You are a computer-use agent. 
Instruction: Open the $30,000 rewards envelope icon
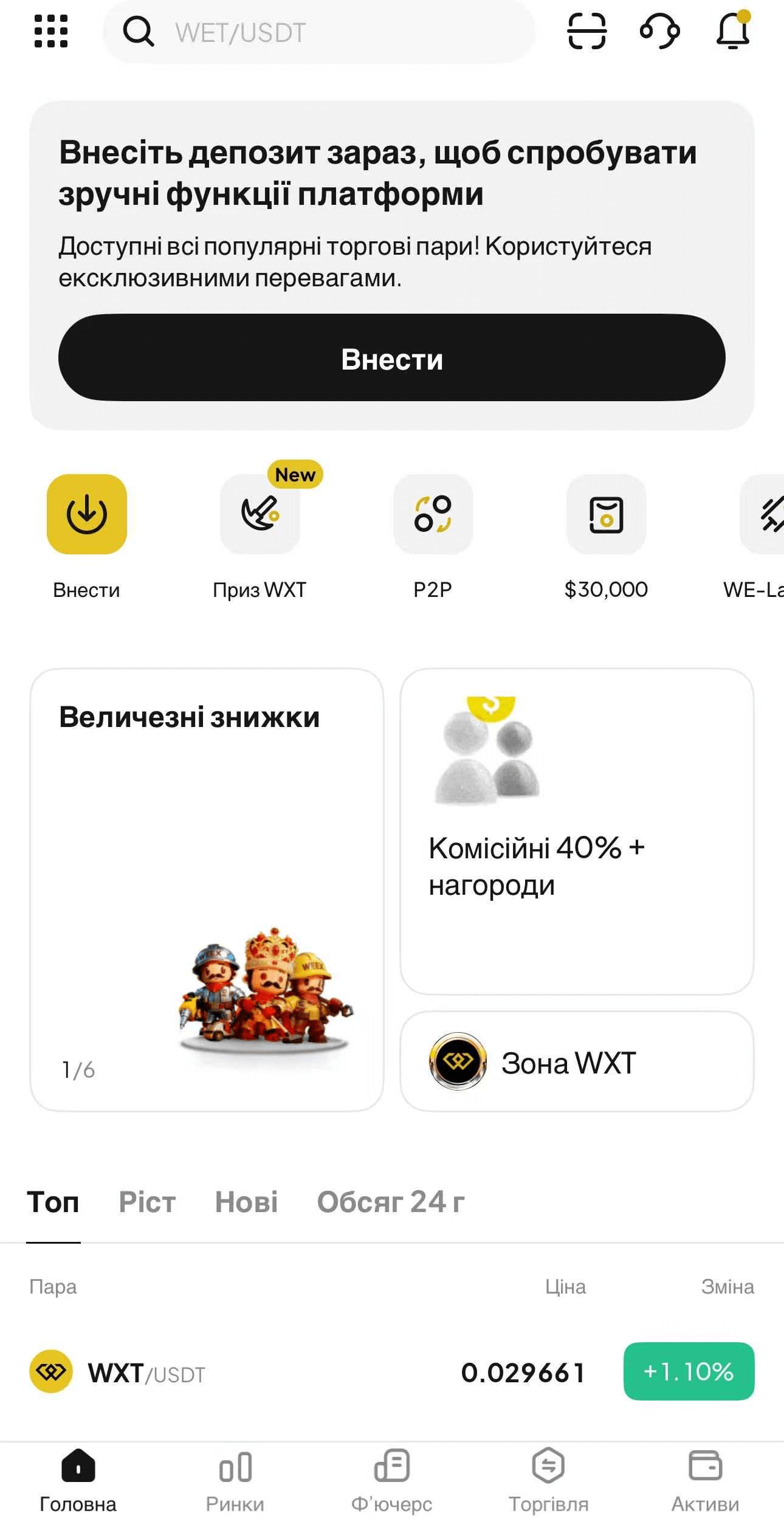pos(607,515)
